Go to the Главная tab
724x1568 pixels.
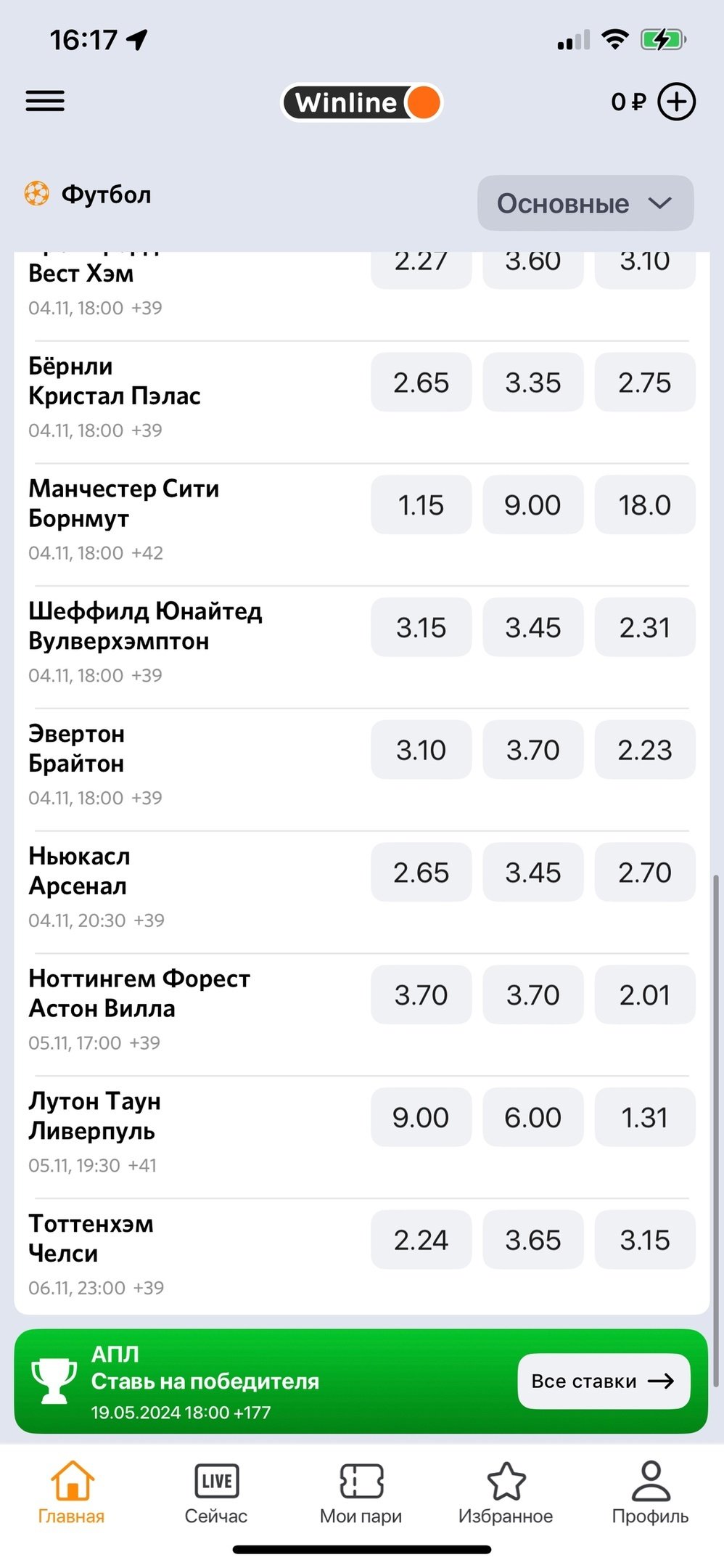click(71, 1494)
